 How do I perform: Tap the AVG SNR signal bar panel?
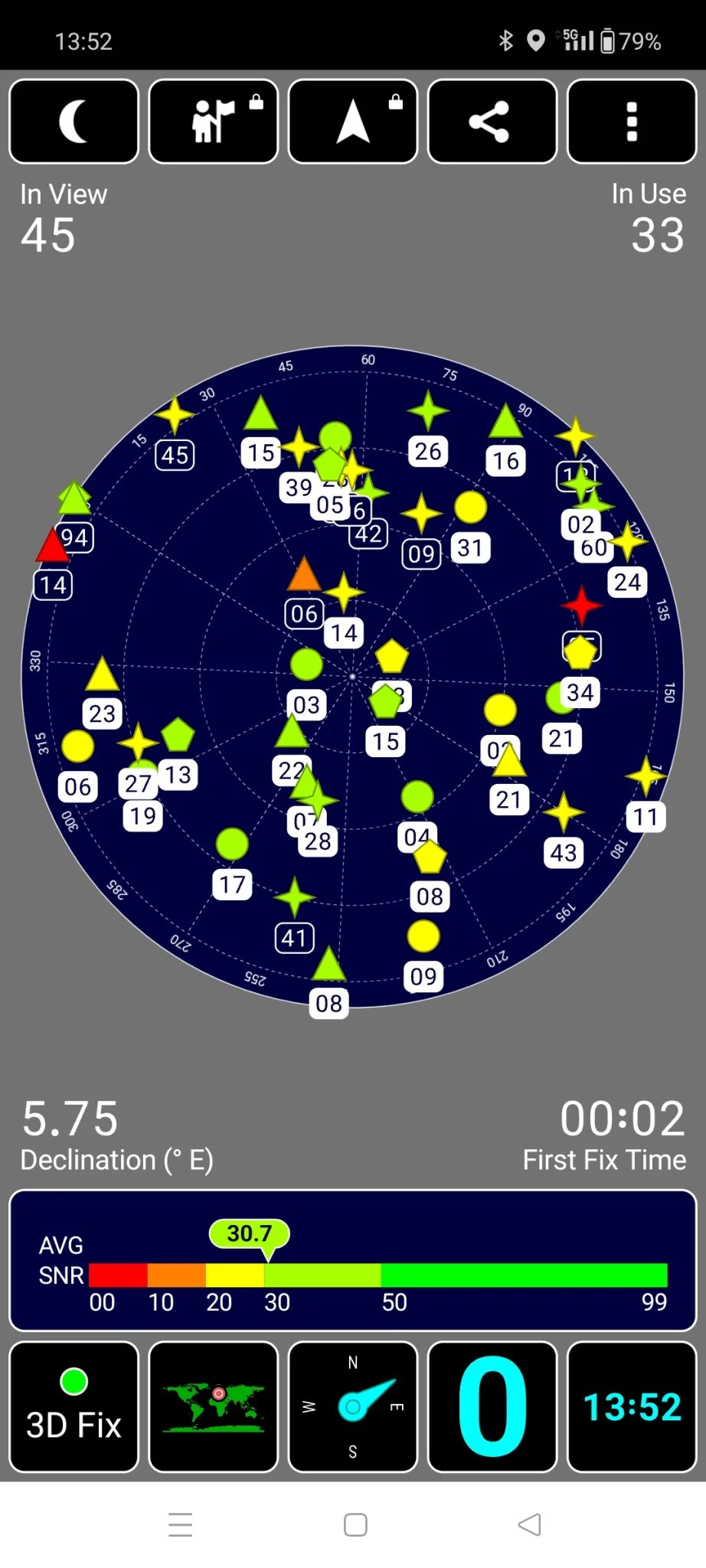tap(352, 1260)
